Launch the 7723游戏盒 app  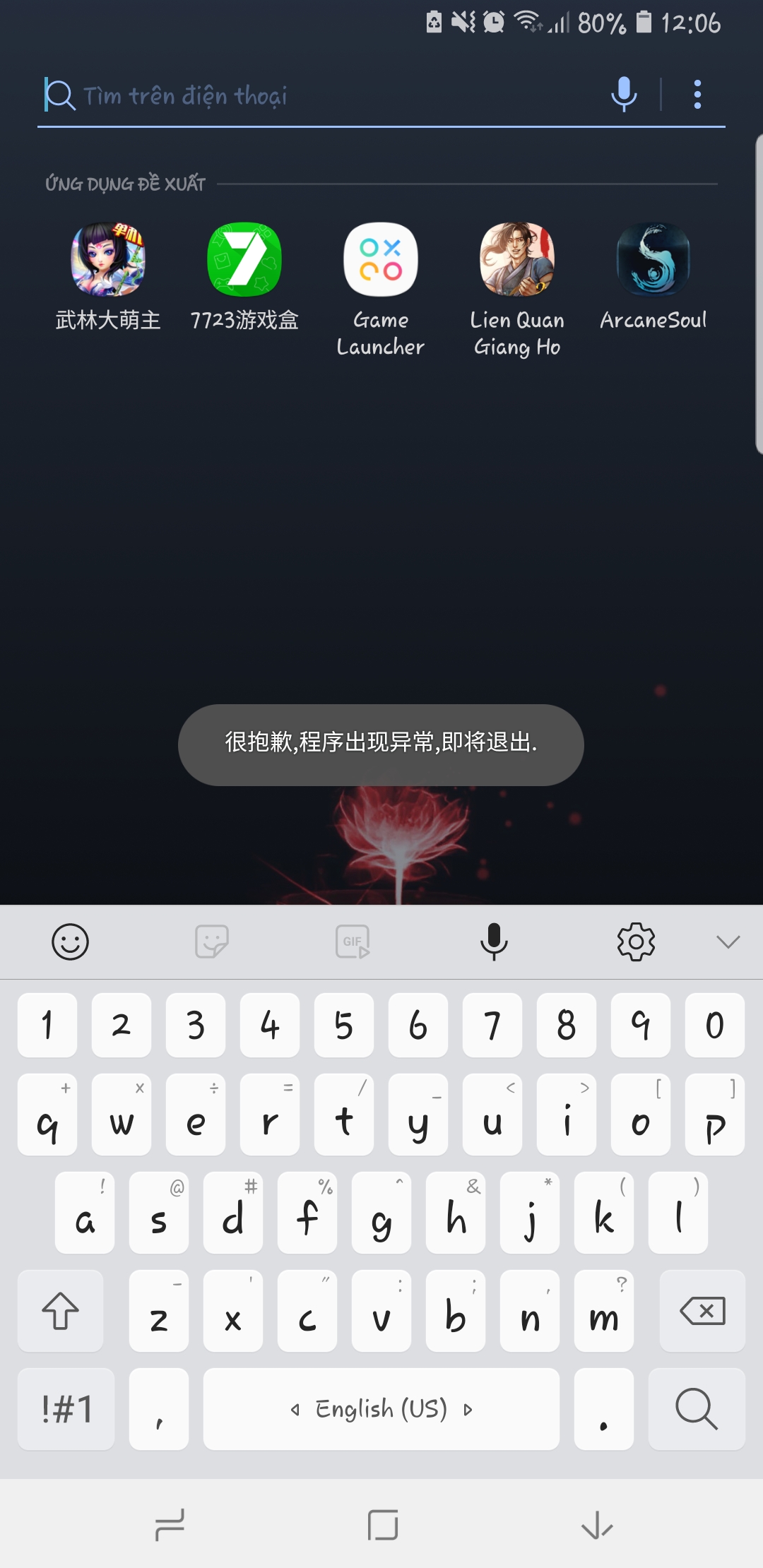[x=244, y=260]
